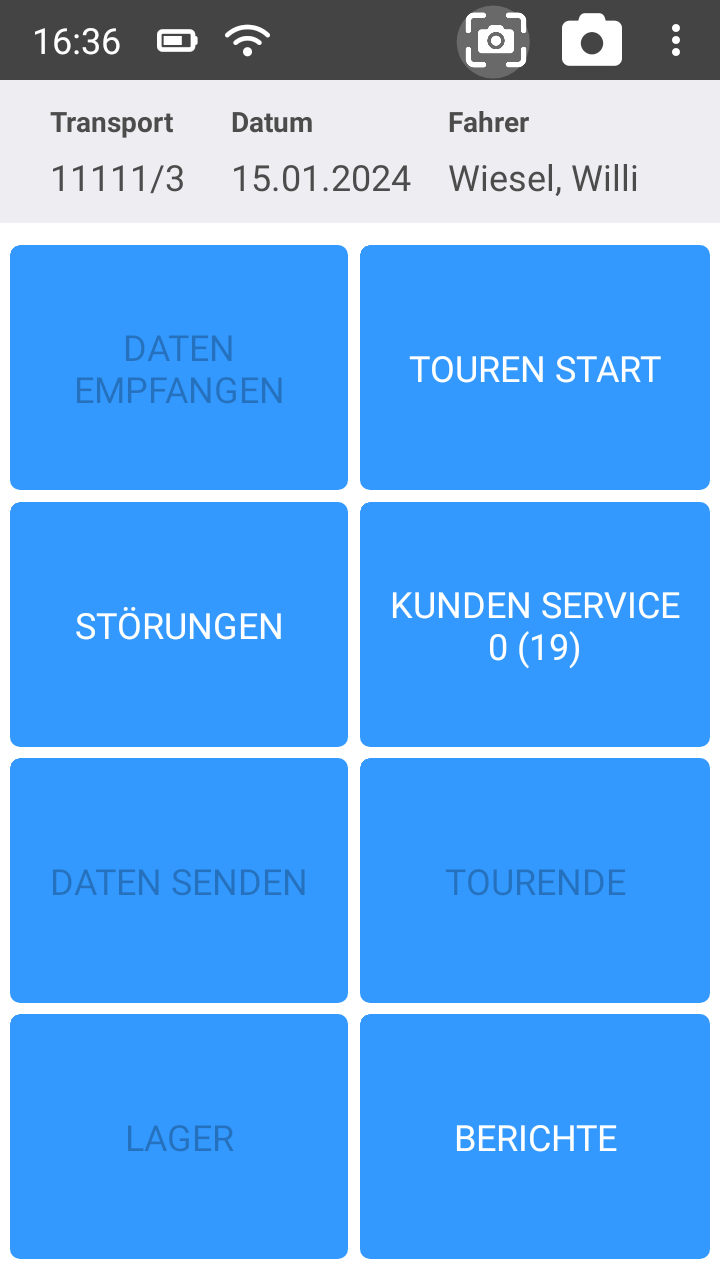Select the TOURENDE tile
720x1280 pixels.
(534, 880)
